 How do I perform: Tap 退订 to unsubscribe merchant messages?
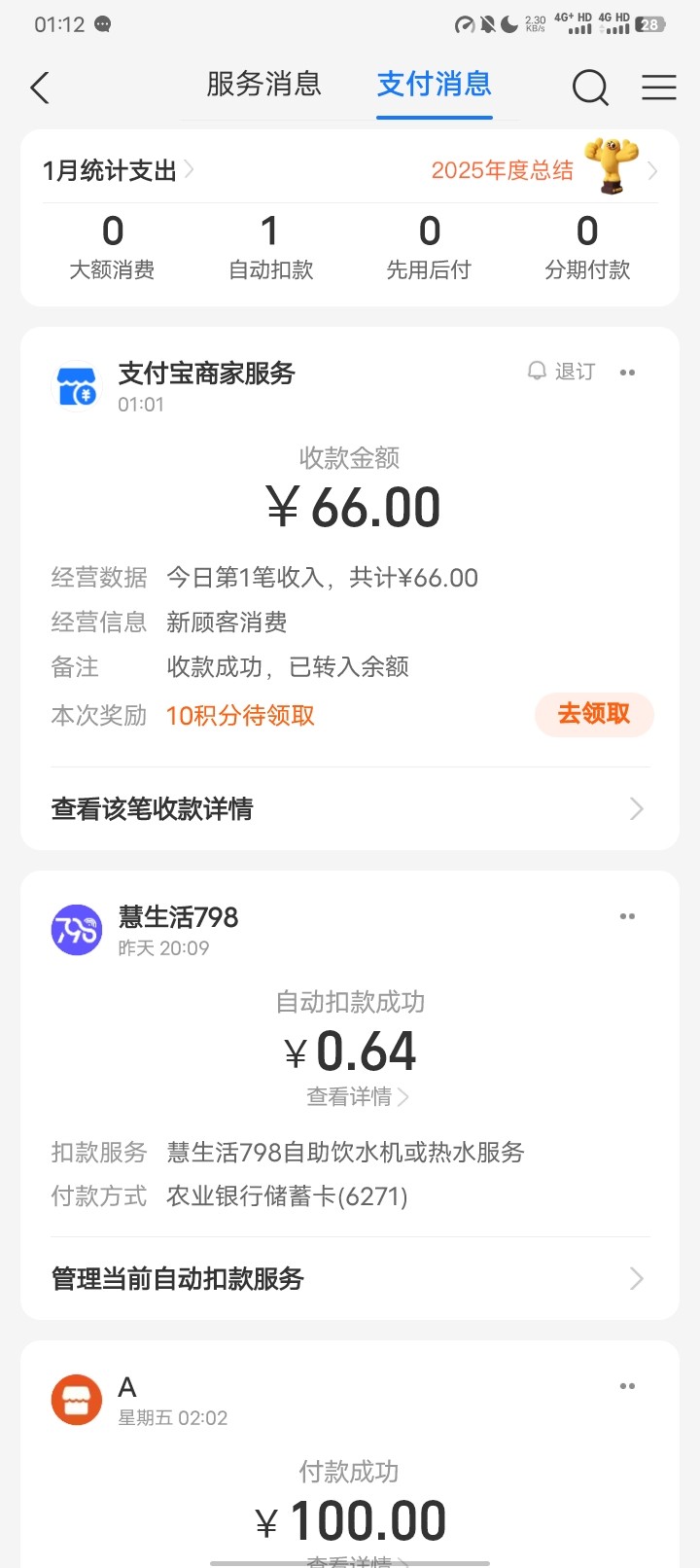pos(562,372)
